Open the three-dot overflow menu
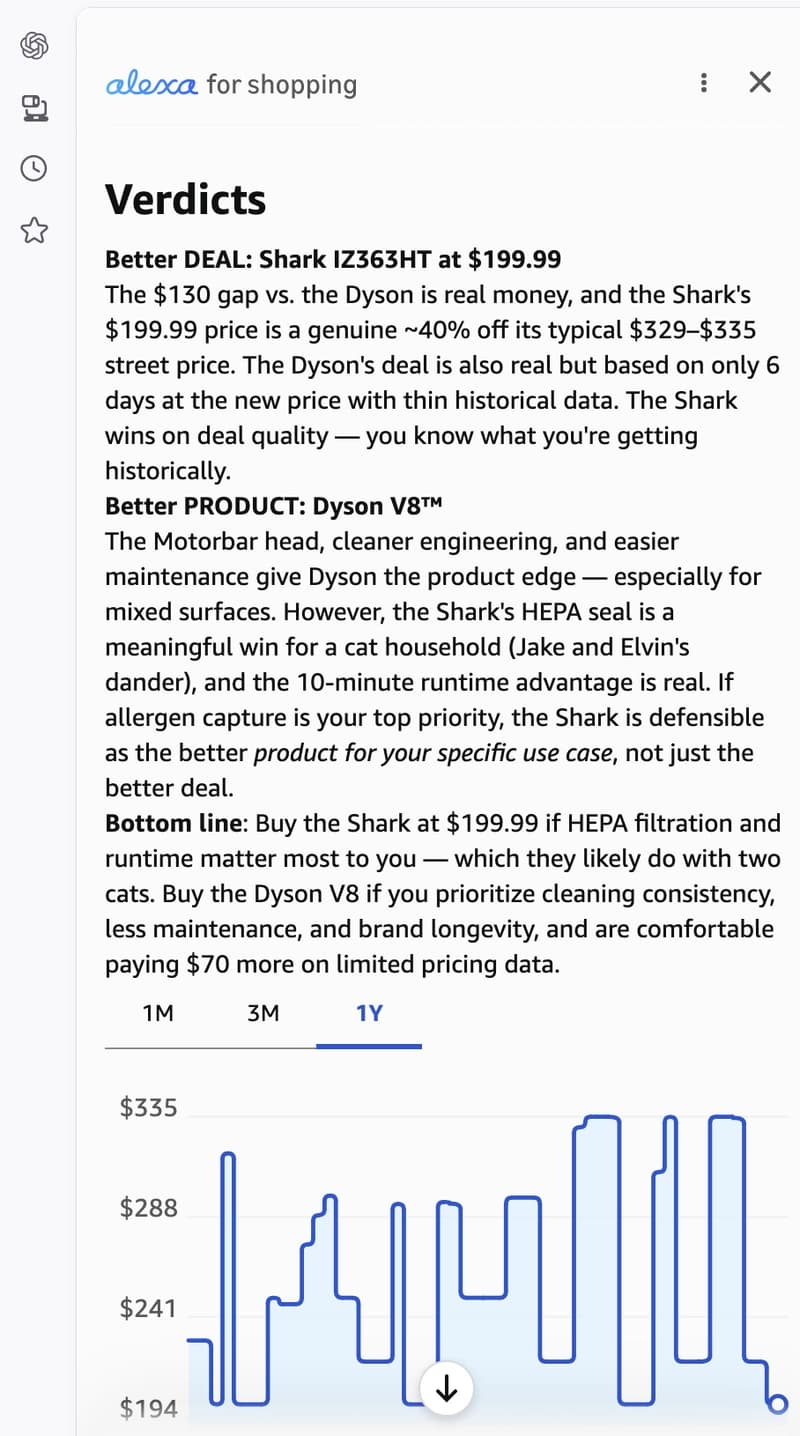 pyautogui.click(x=704, y=82)
